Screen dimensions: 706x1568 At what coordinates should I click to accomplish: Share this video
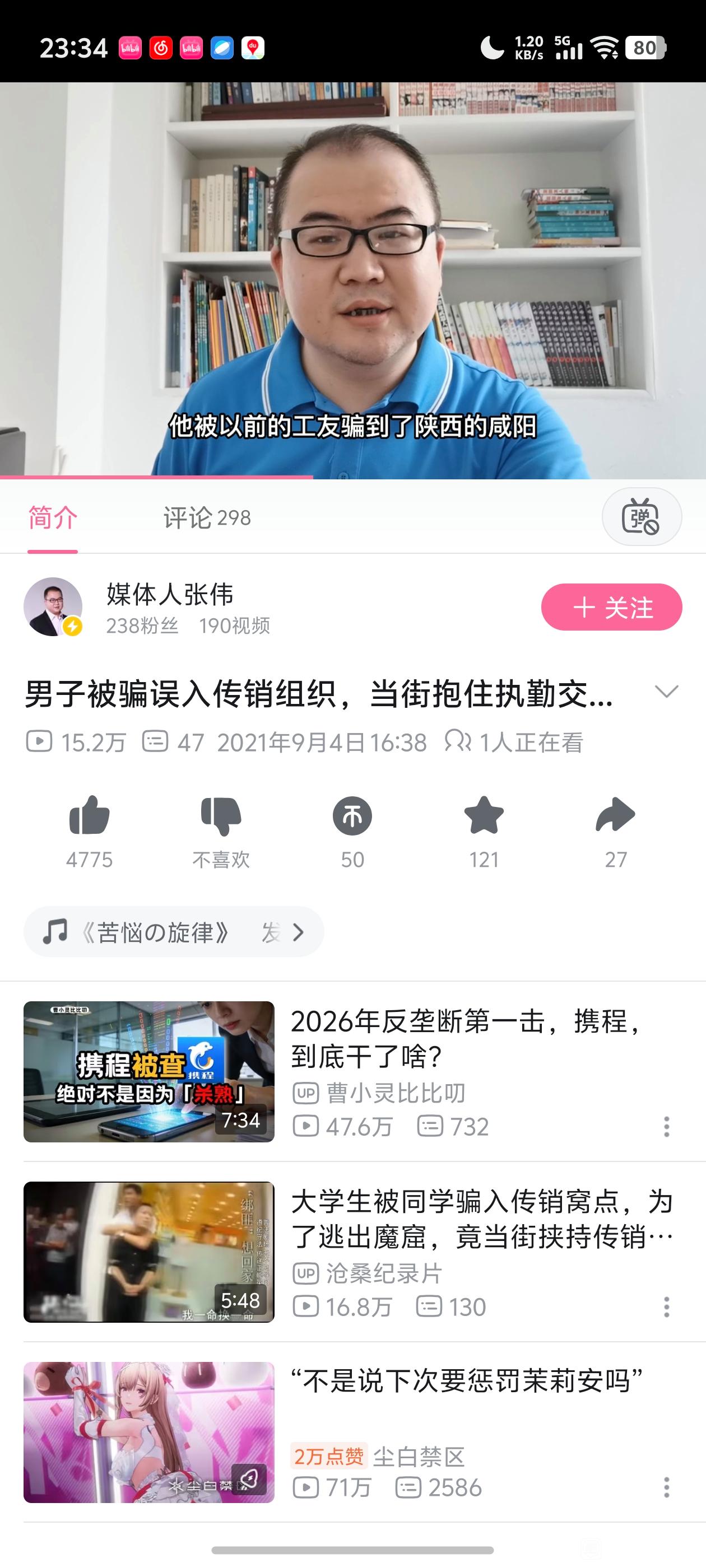tap(615, 816)
